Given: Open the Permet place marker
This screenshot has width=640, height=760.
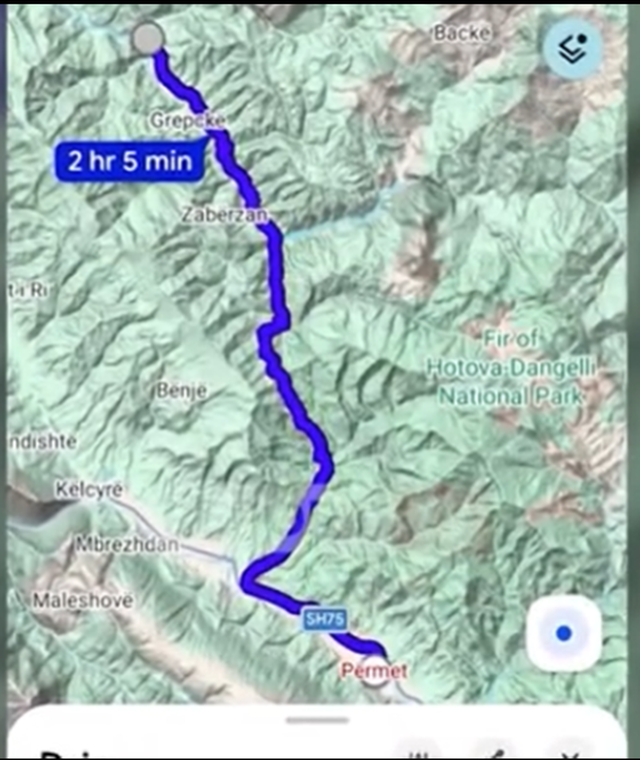Looking at the screenshot, I should [x=374, y=672].
